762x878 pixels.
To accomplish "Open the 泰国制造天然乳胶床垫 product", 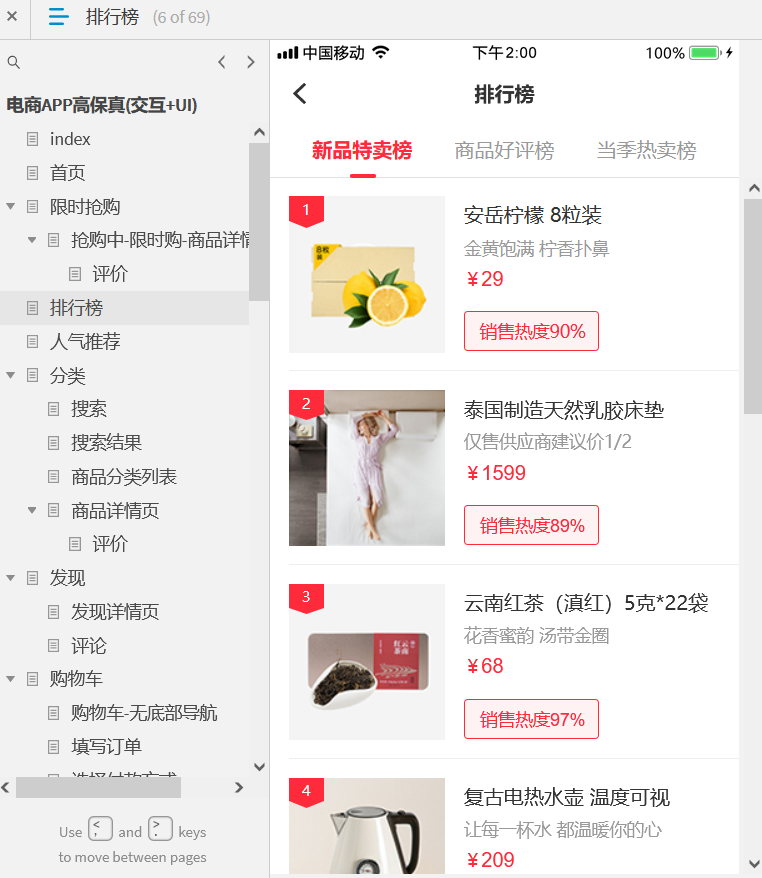I will (563, 410).
